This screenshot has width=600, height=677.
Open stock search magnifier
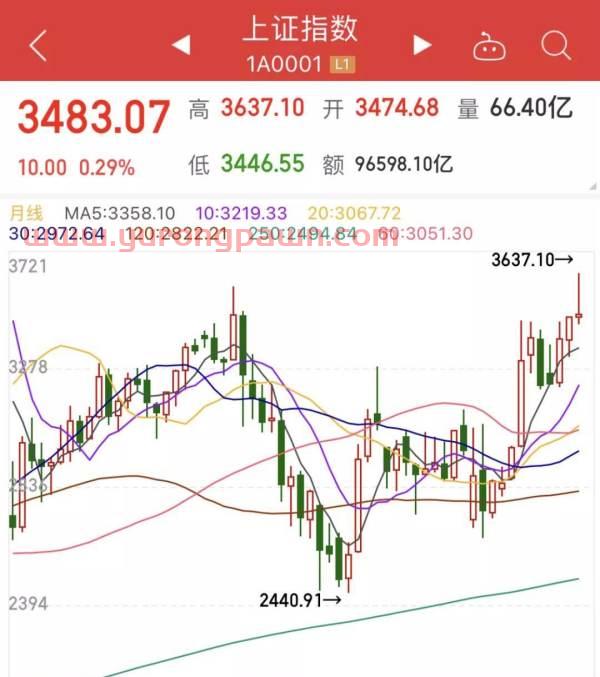click(555, 45)
